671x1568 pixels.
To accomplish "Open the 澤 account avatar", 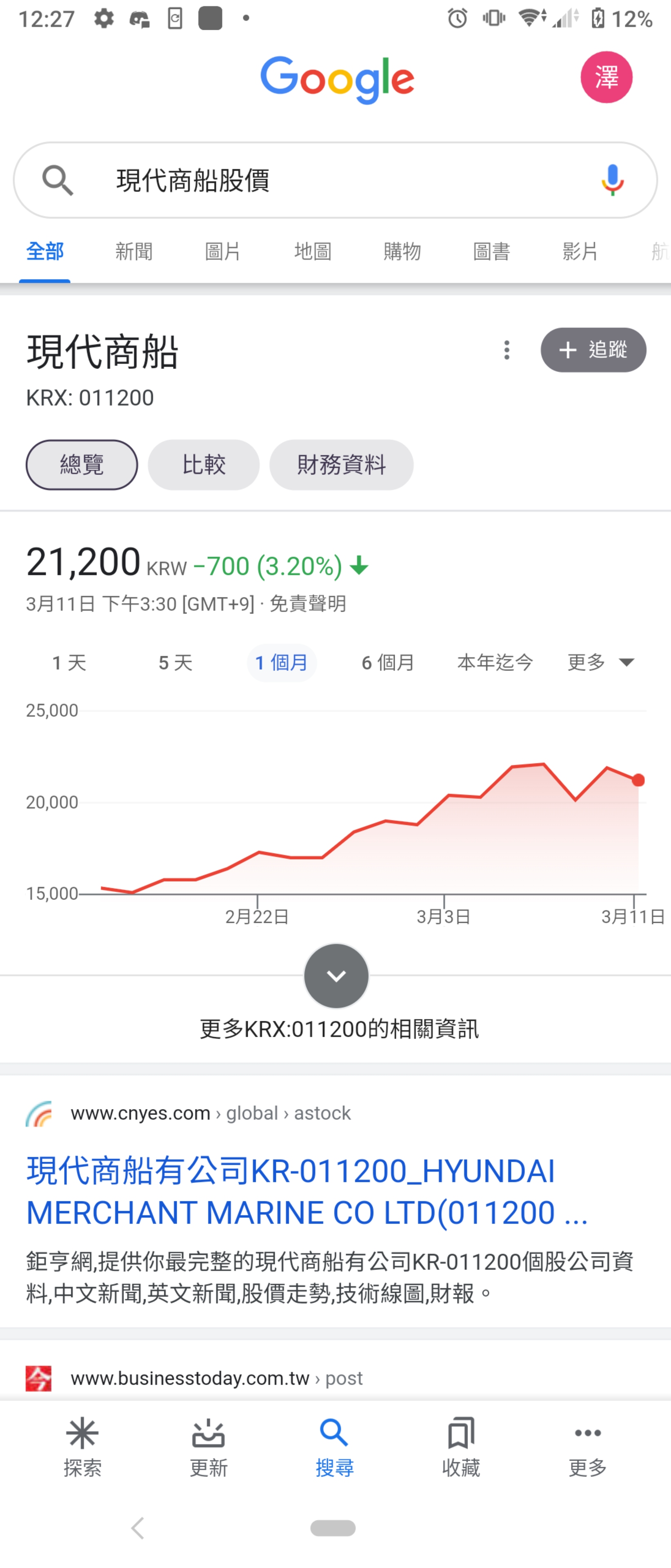I will (606, 77).
